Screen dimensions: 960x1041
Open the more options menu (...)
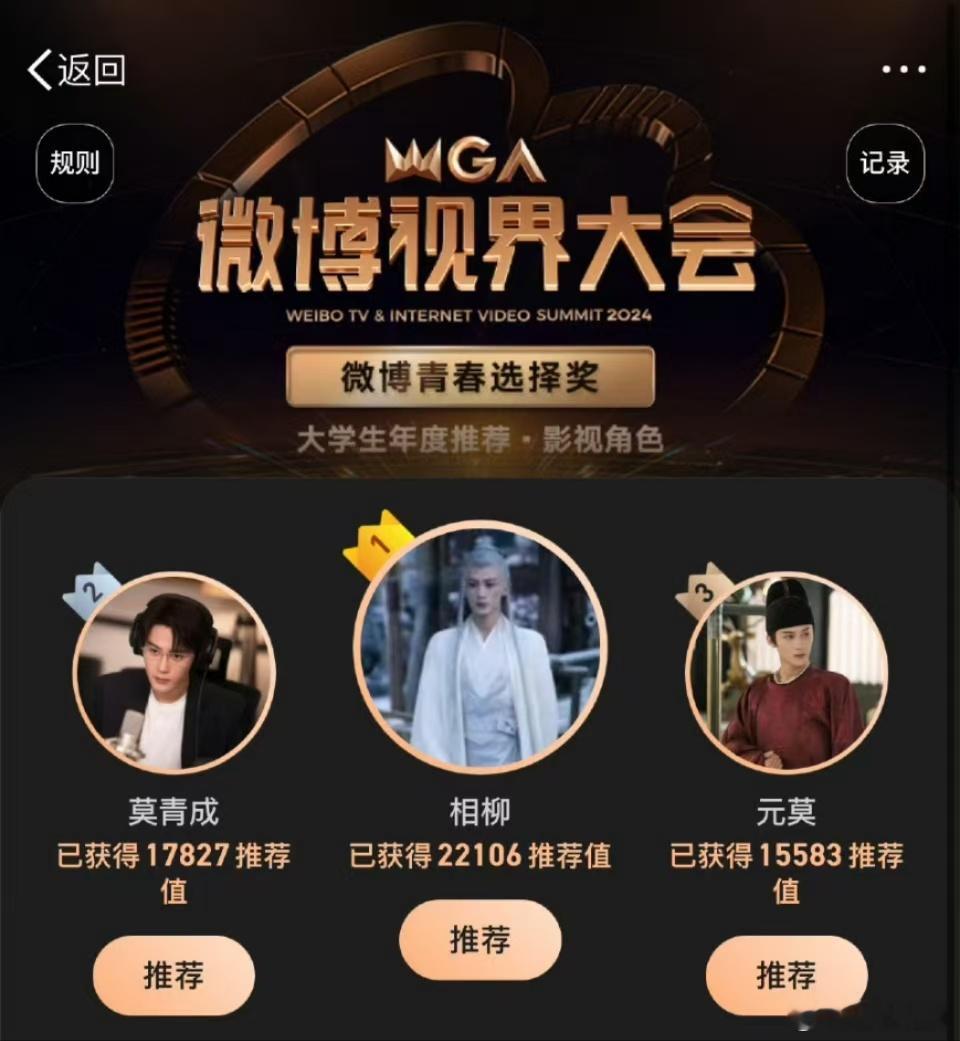(x=905, y=68)
